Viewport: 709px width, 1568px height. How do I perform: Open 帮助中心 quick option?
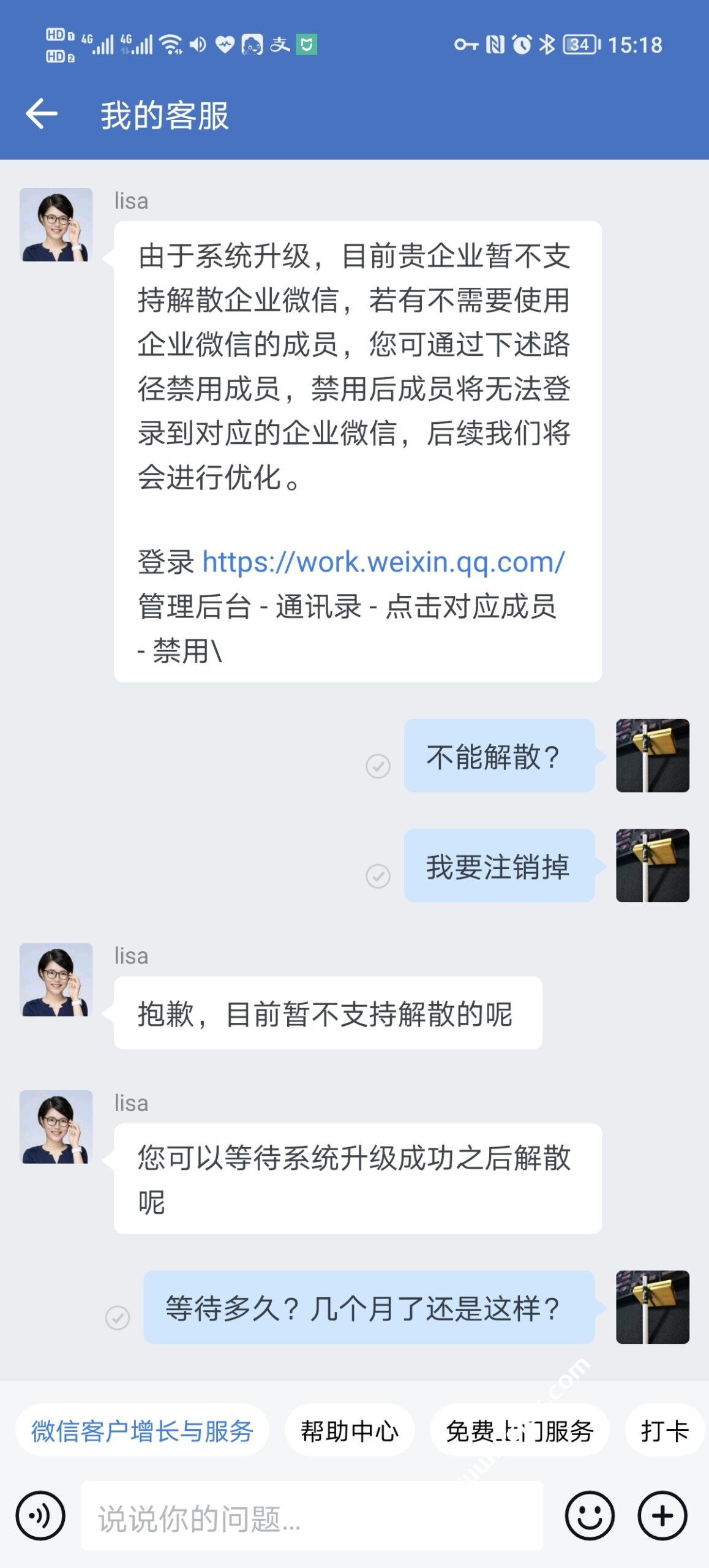pos(349,1431)
